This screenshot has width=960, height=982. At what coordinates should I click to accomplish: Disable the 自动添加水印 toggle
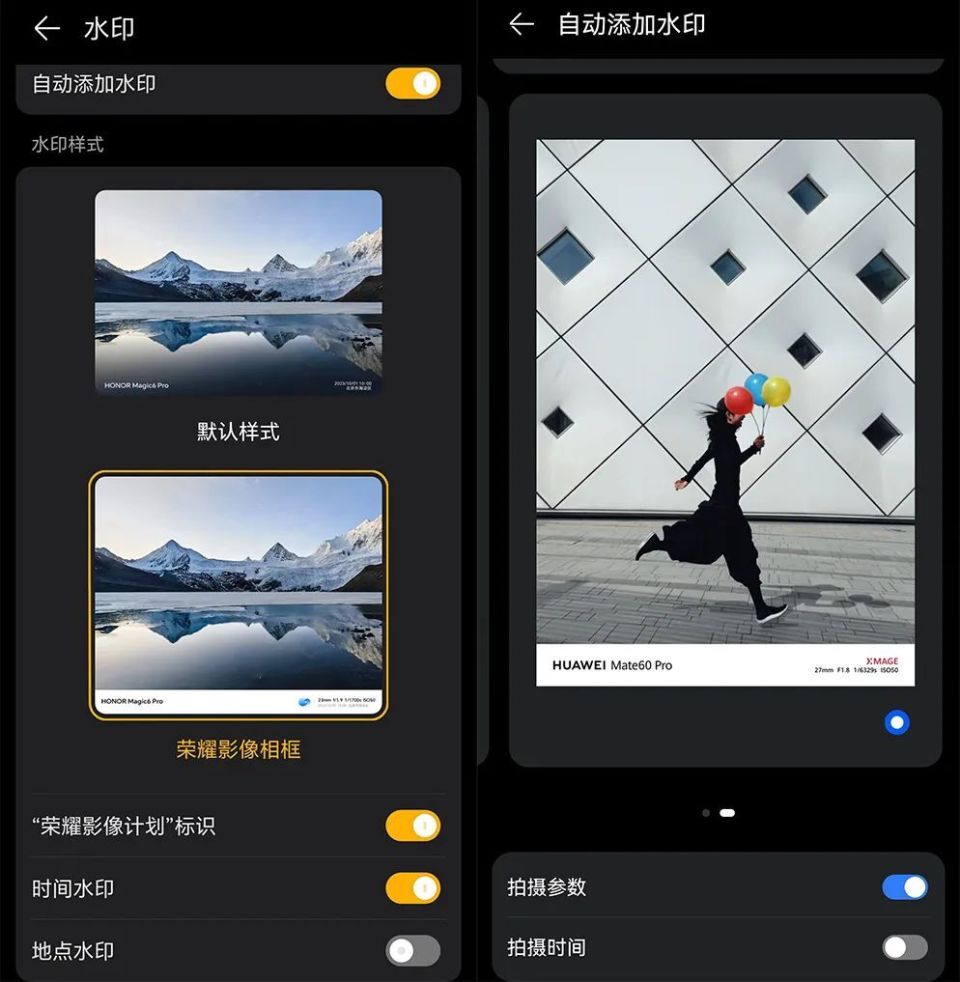coord(412,84)
